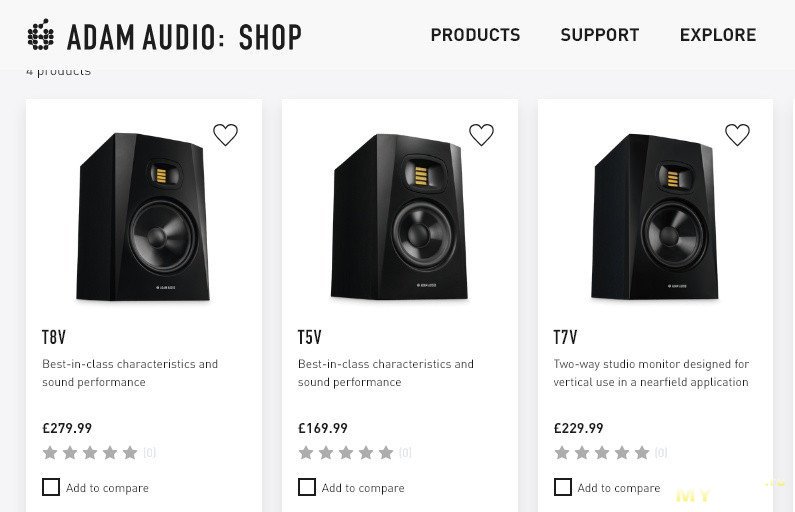Image resolution: width=795 pixels, height=512 pixels.
Task: Open the Explore menu
Action: click(x=717, y=35)
